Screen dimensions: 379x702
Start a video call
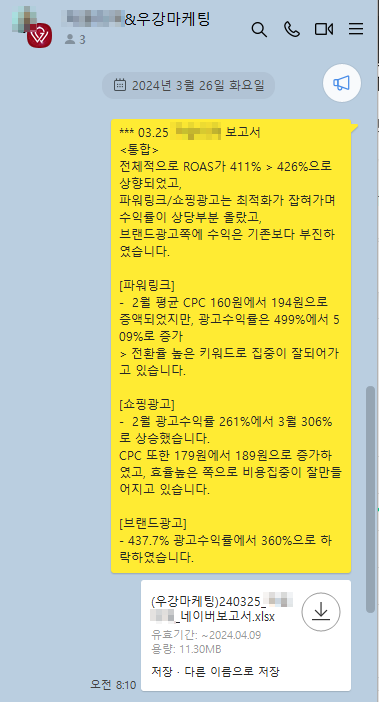(x=324, y=30)
